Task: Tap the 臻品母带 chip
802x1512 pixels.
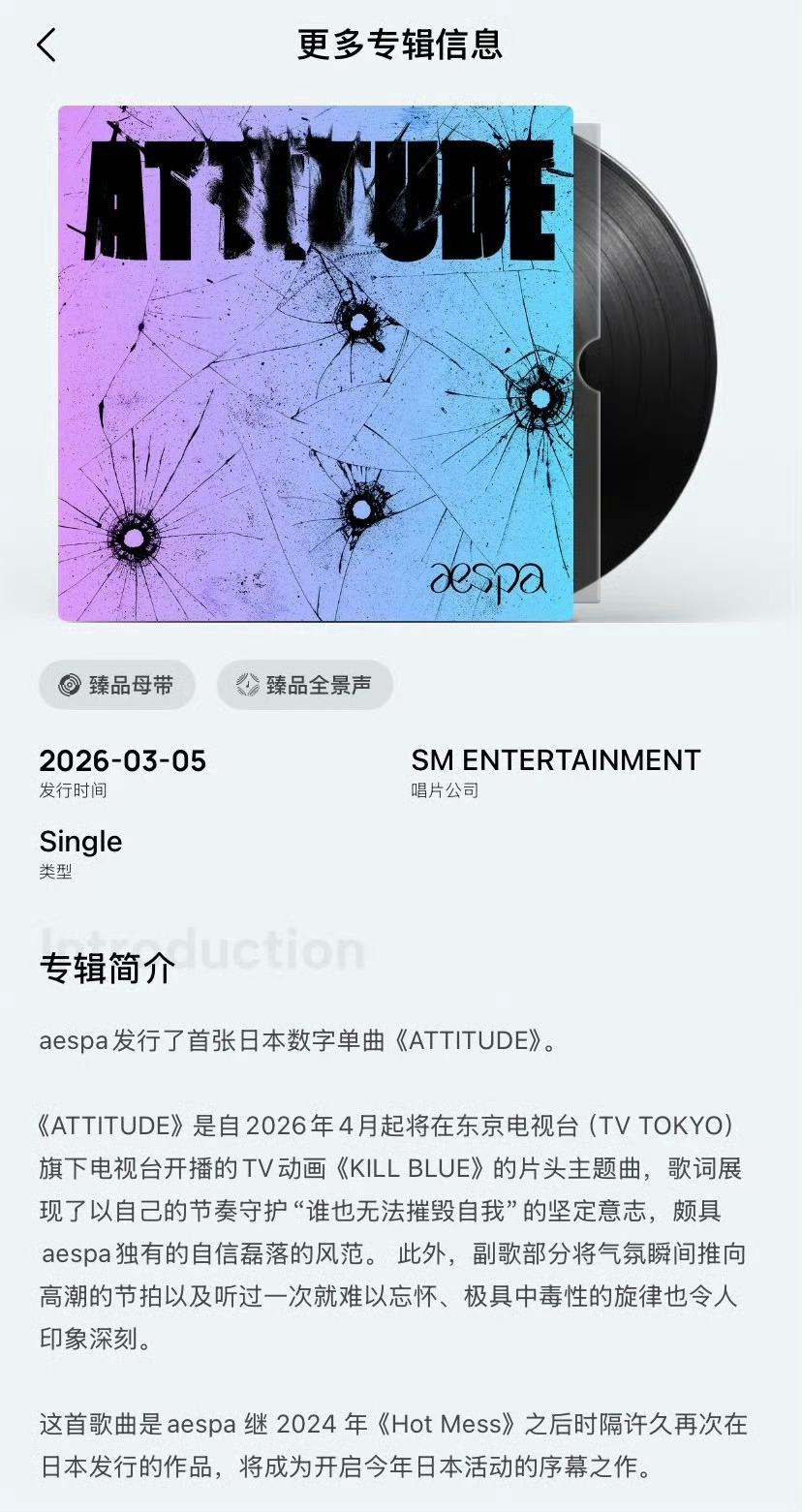Action: point(117,685)
